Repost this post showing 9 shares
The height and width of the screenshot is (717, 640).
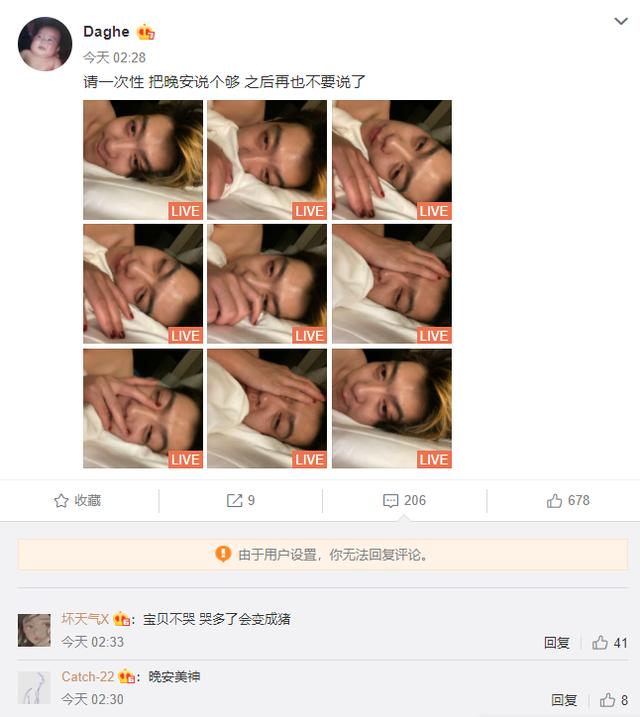tap(241, 500)
